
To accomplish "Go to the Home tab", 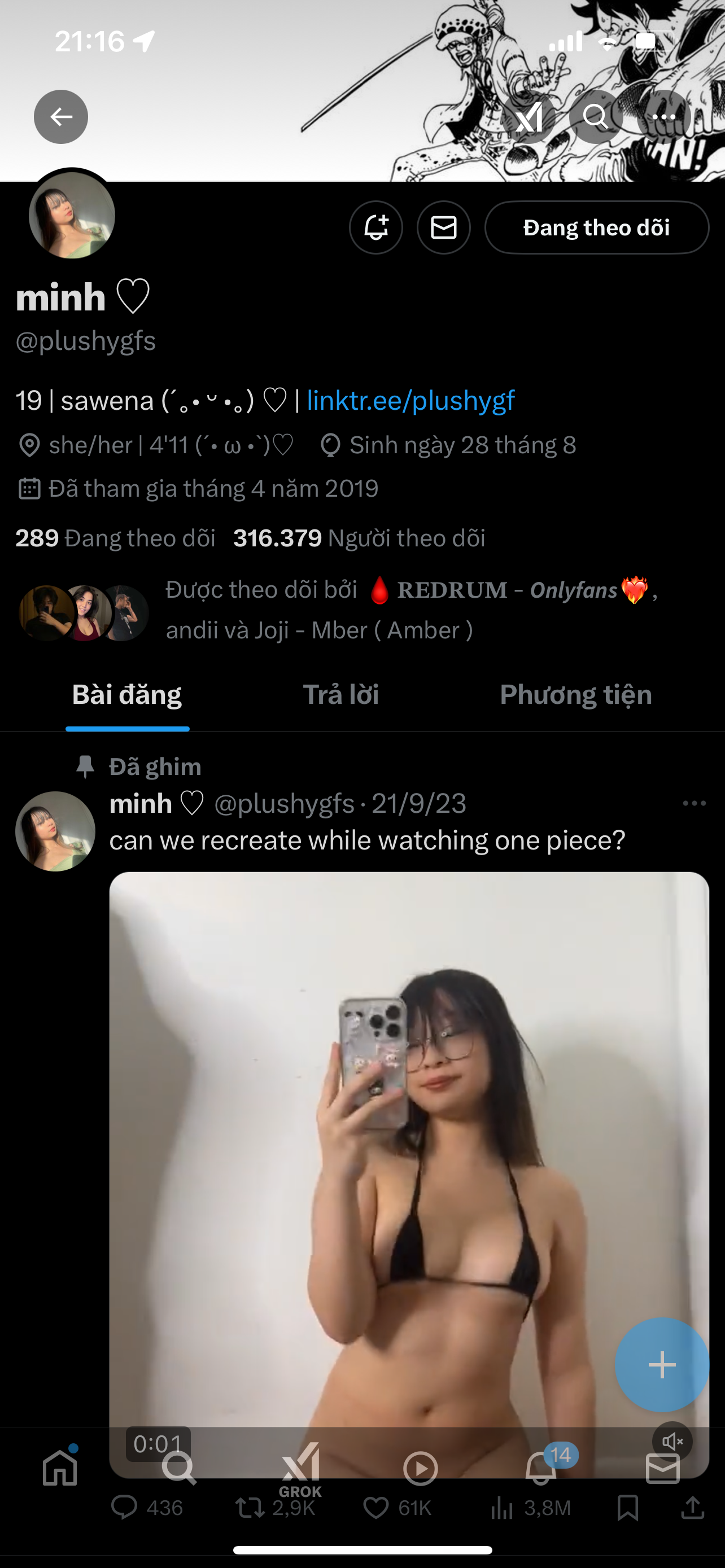I will click(x=60, y=1468).
